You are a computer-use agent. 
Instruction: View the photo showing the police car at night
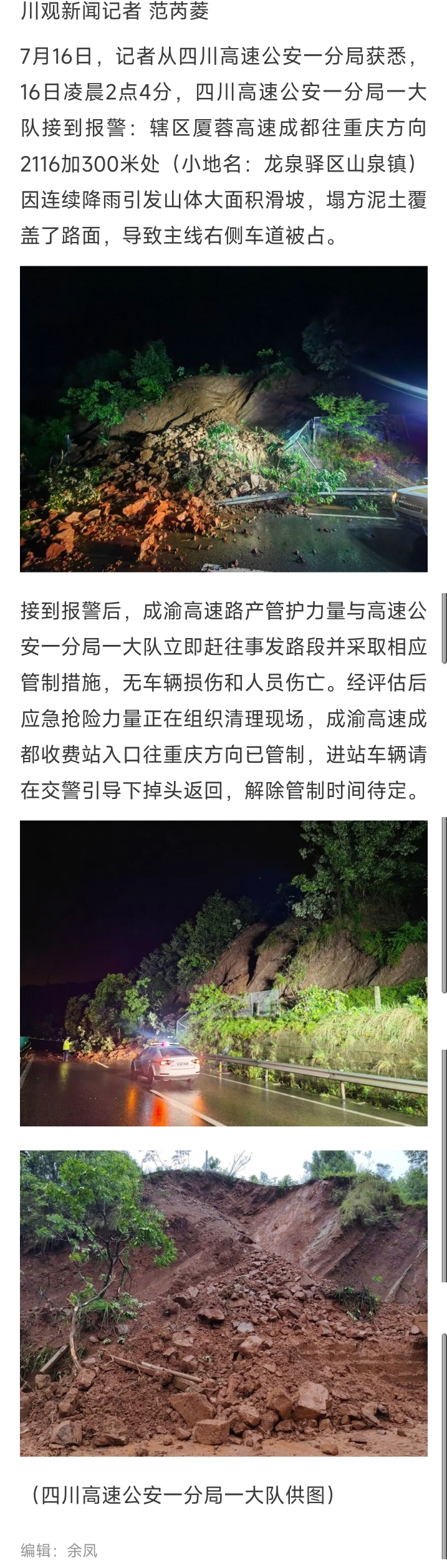[x=223, y=972]
